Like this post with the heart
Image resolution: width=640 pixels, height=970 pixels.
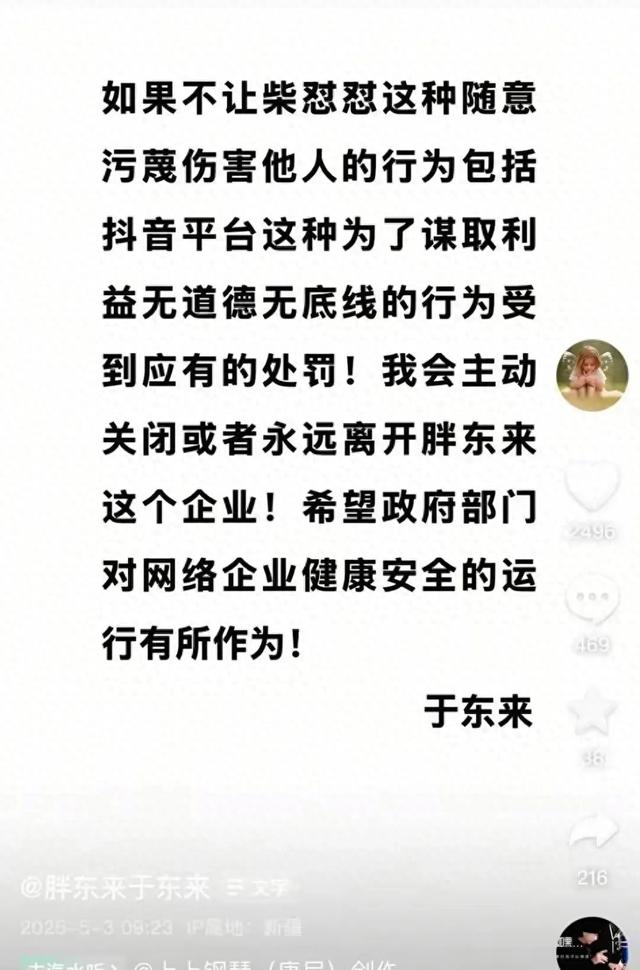point(592,487)
